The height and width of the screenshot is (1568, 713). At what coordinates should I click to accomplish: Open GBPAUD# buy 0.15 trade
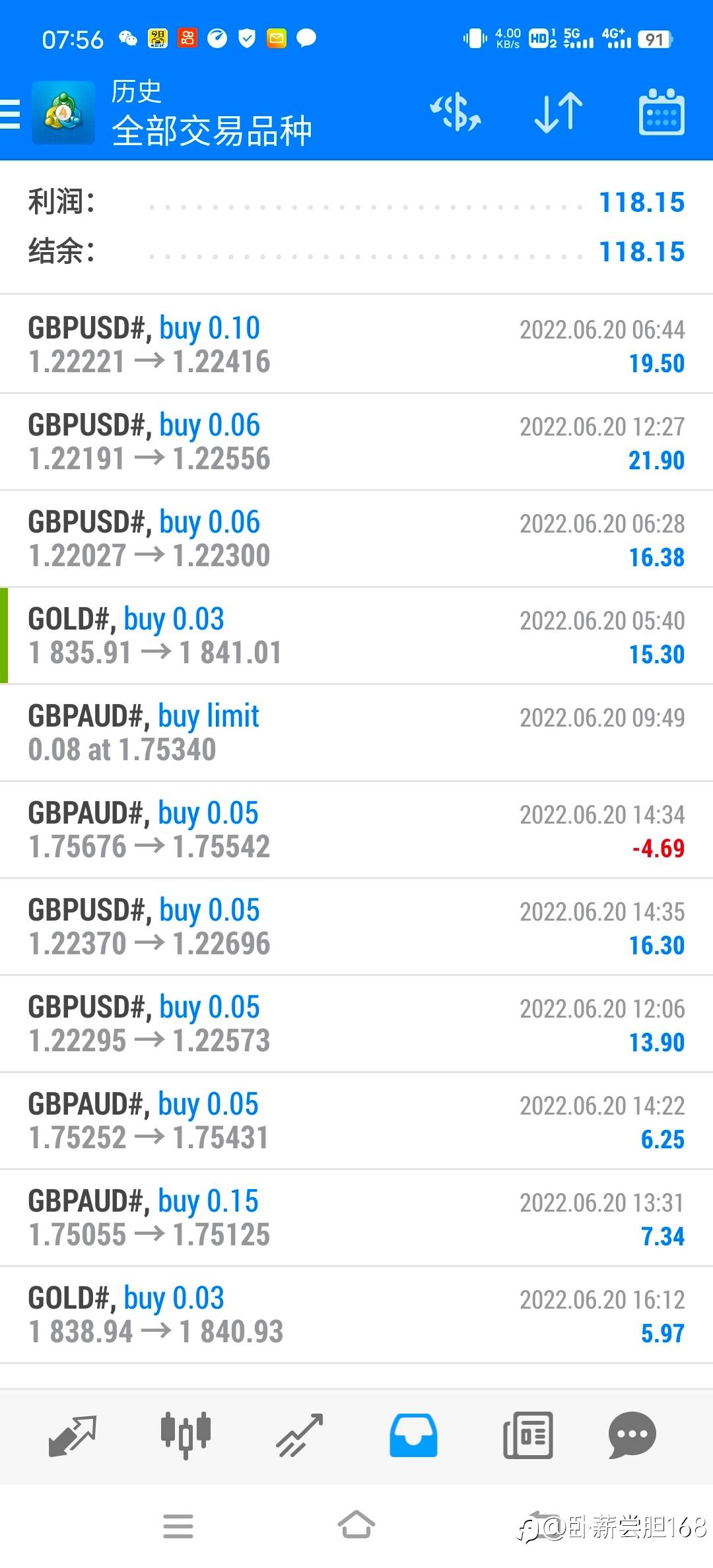pyautogui.click(x=356, y=1218)
